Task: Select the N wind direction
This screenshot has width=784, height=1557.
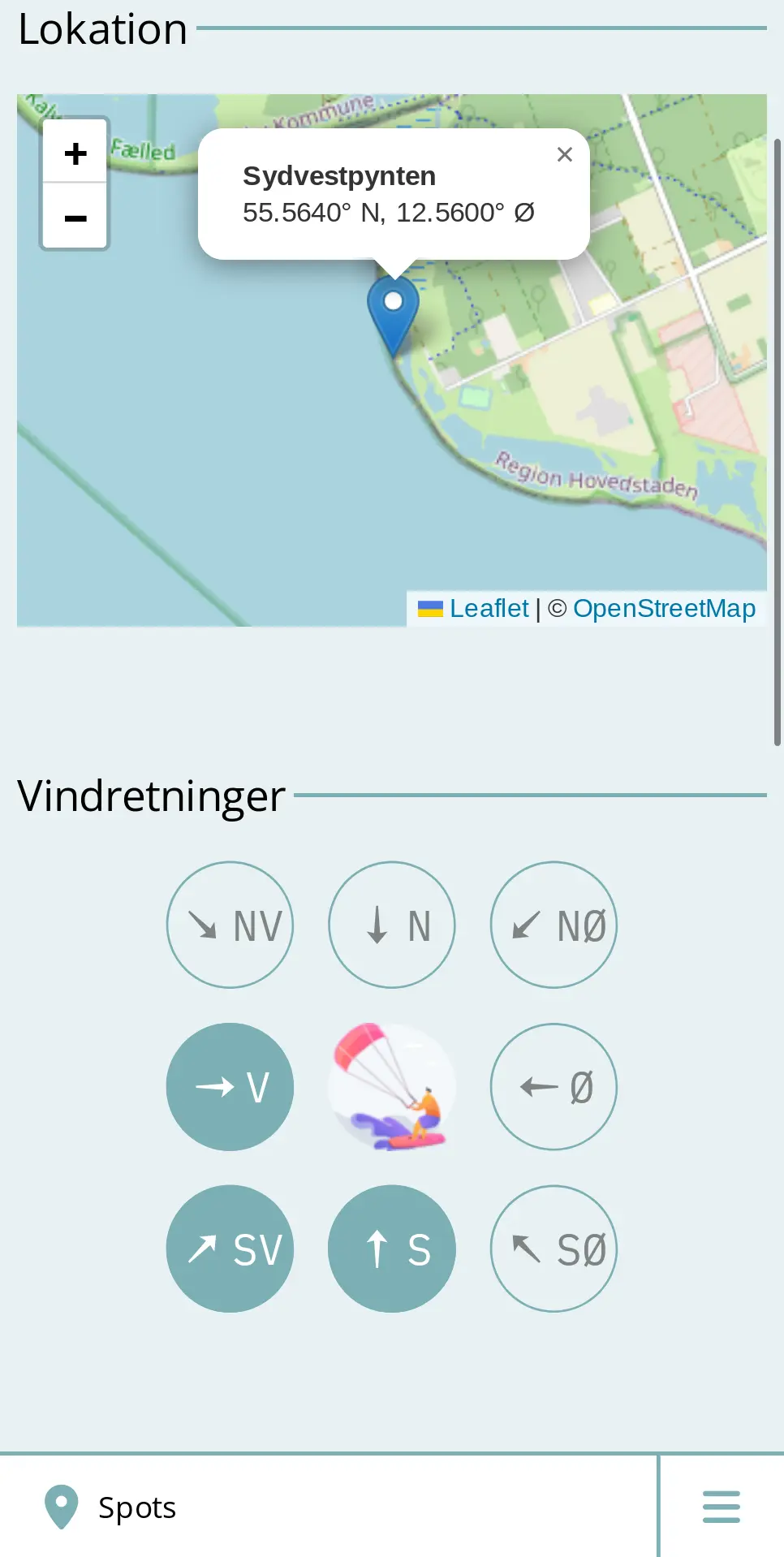Action: tap(392, 925)
